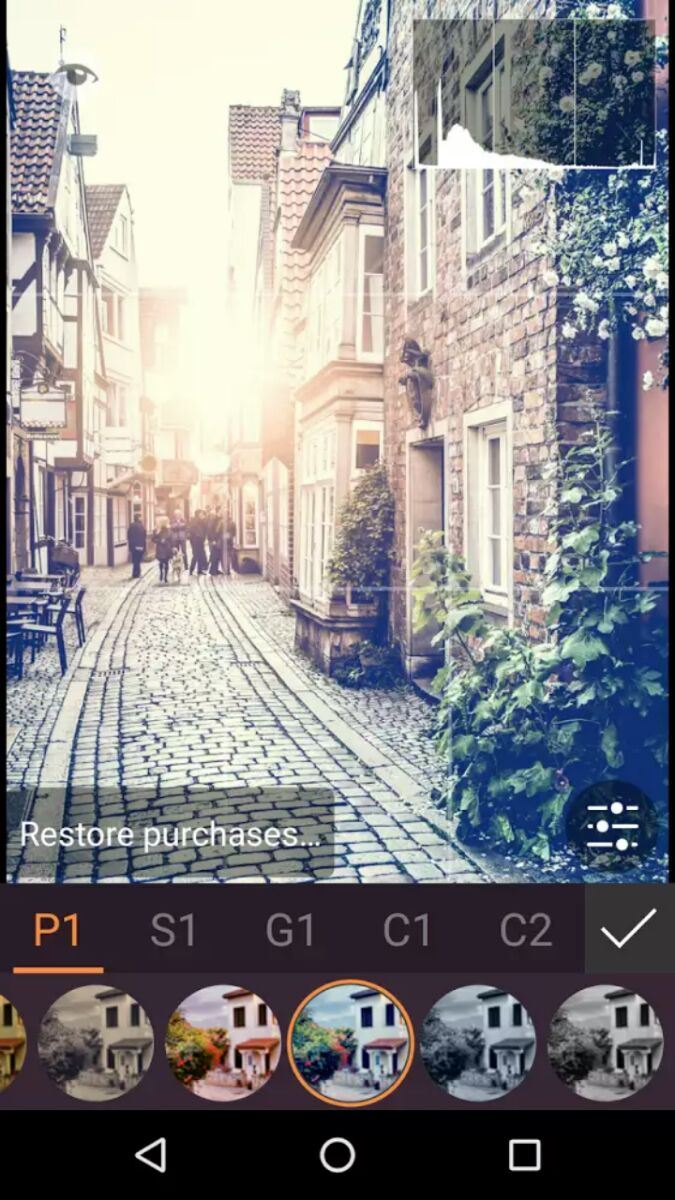Open the C1 filter pack
Viewport: 675px width, 1200px height.
(408, 930)
